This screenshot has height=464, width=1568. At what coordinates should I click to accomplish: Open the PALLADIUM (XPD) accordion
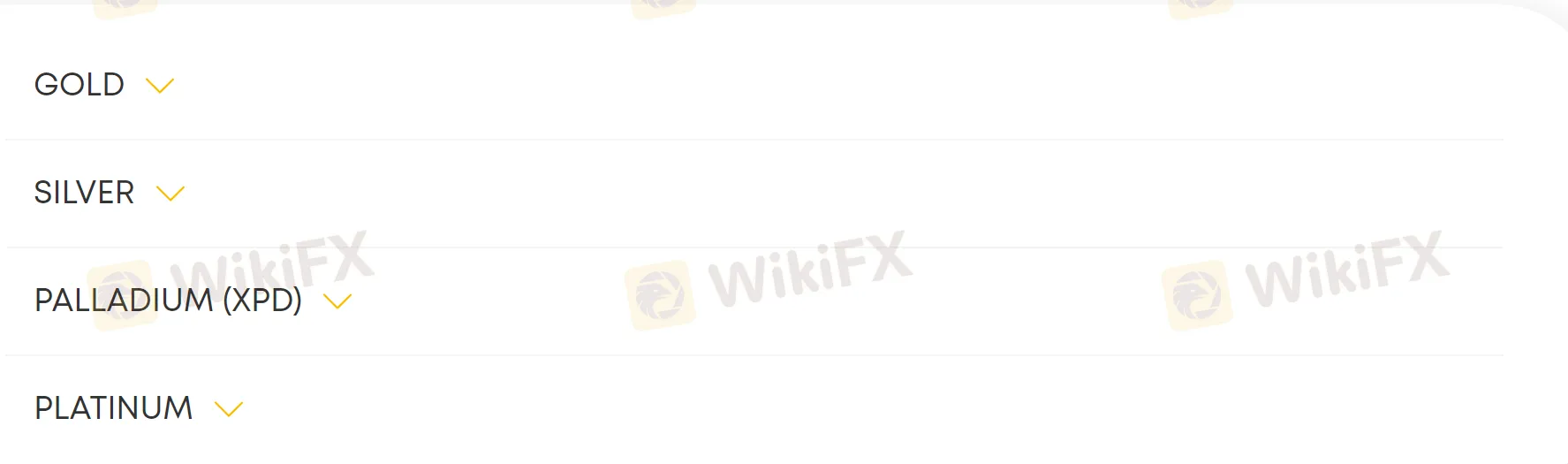[337, 301]
